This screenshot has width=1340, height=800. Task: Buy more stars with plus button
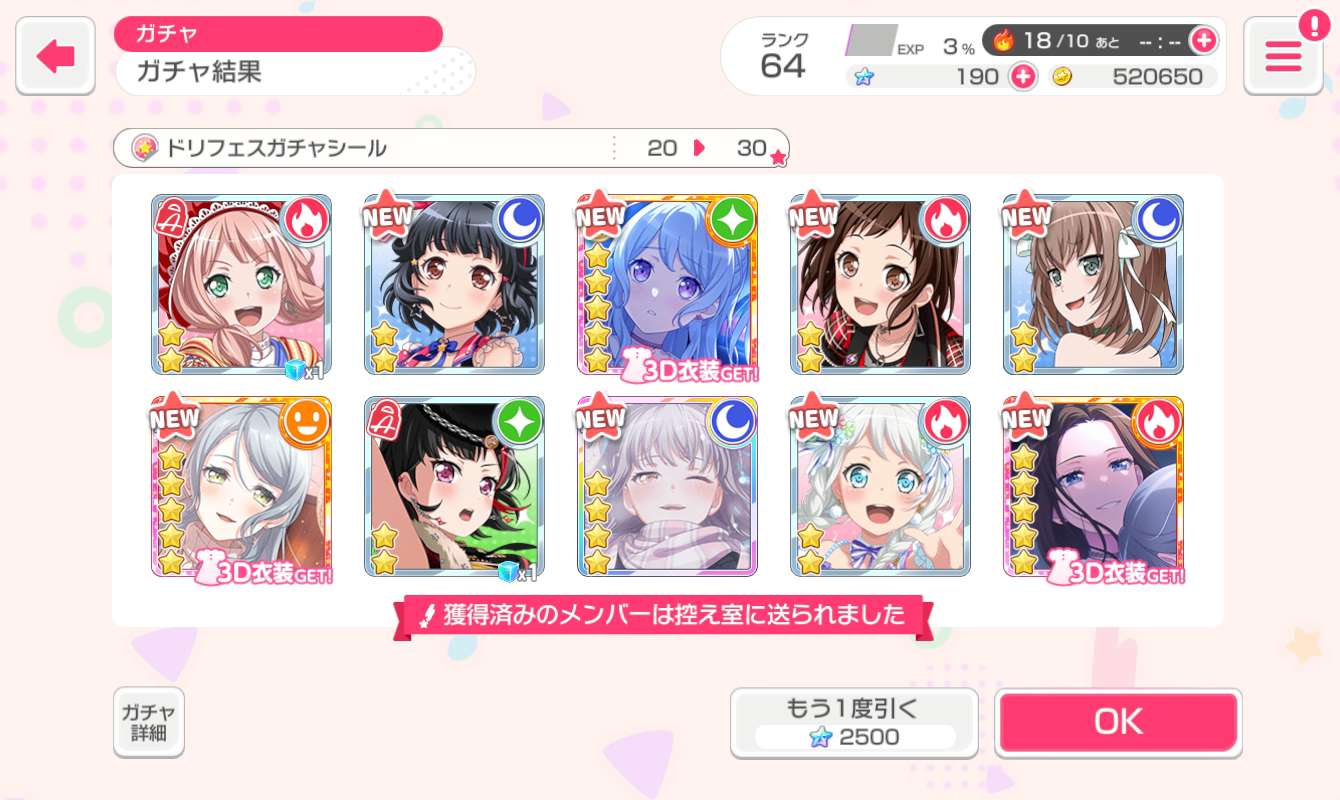pos(1022,77)
